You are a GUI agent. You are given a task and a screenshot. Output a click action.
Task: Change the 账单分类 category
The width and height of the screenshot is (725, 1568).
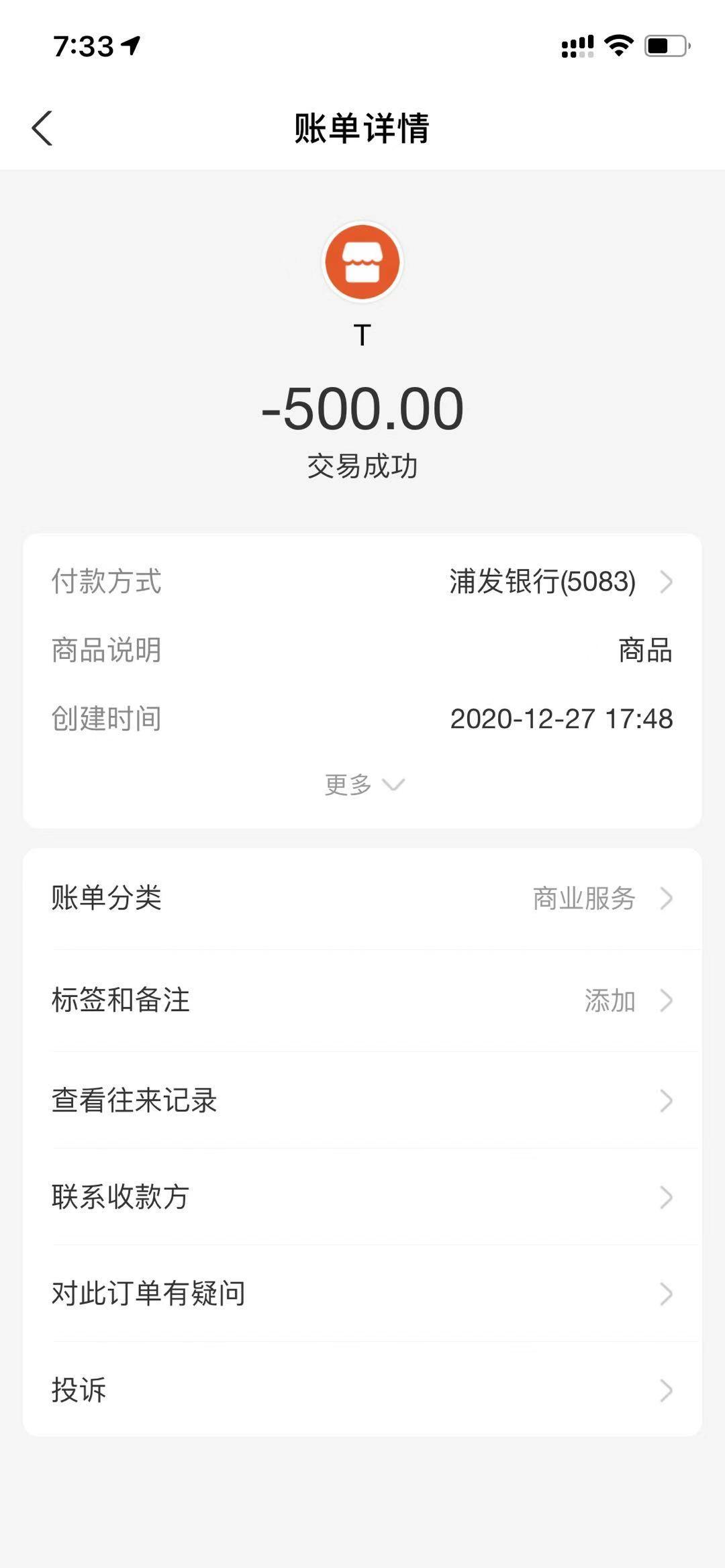tap(362, 898)
